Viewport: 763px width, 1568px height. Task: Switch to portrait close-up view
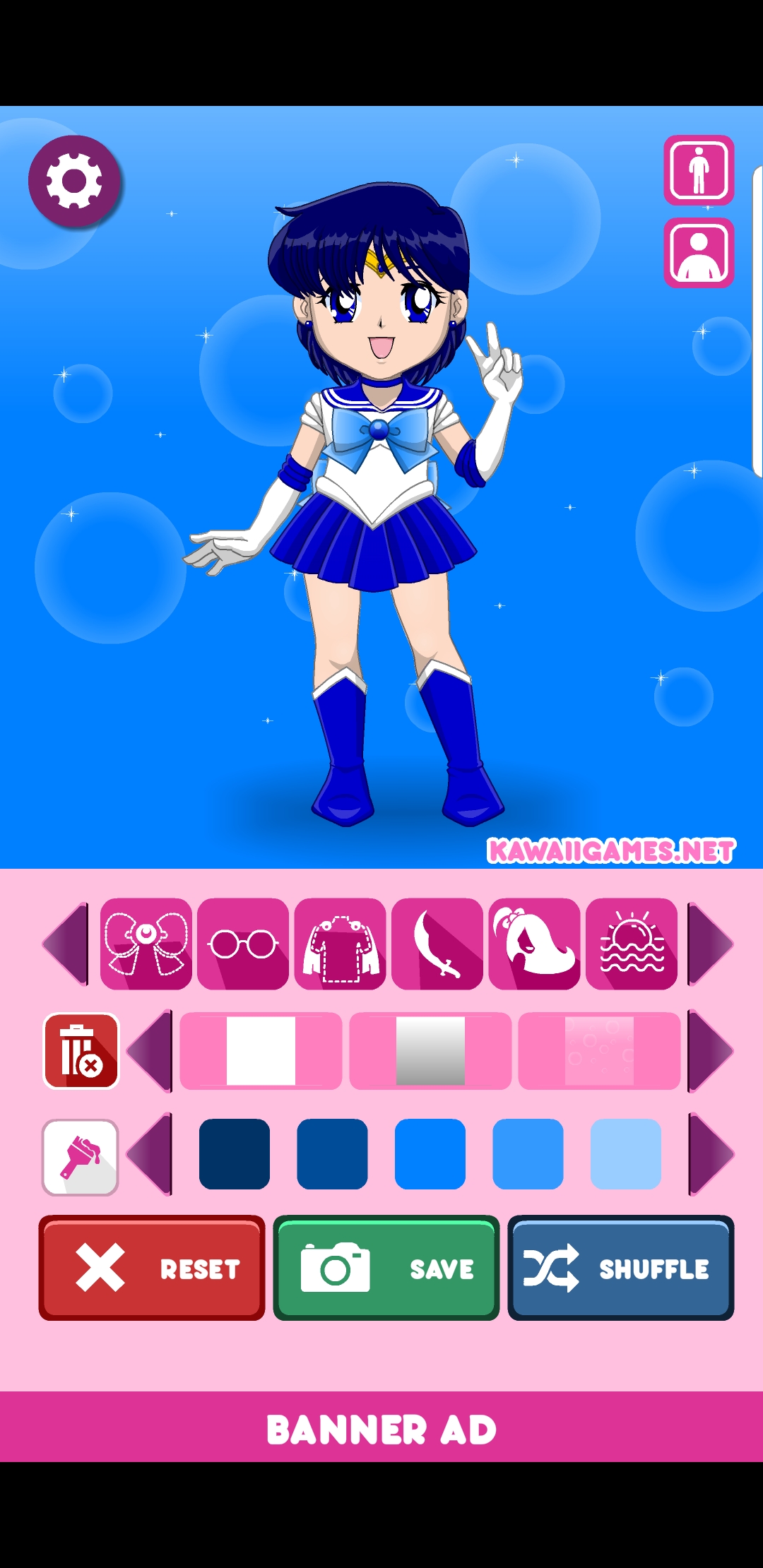[x=699, y=253]
